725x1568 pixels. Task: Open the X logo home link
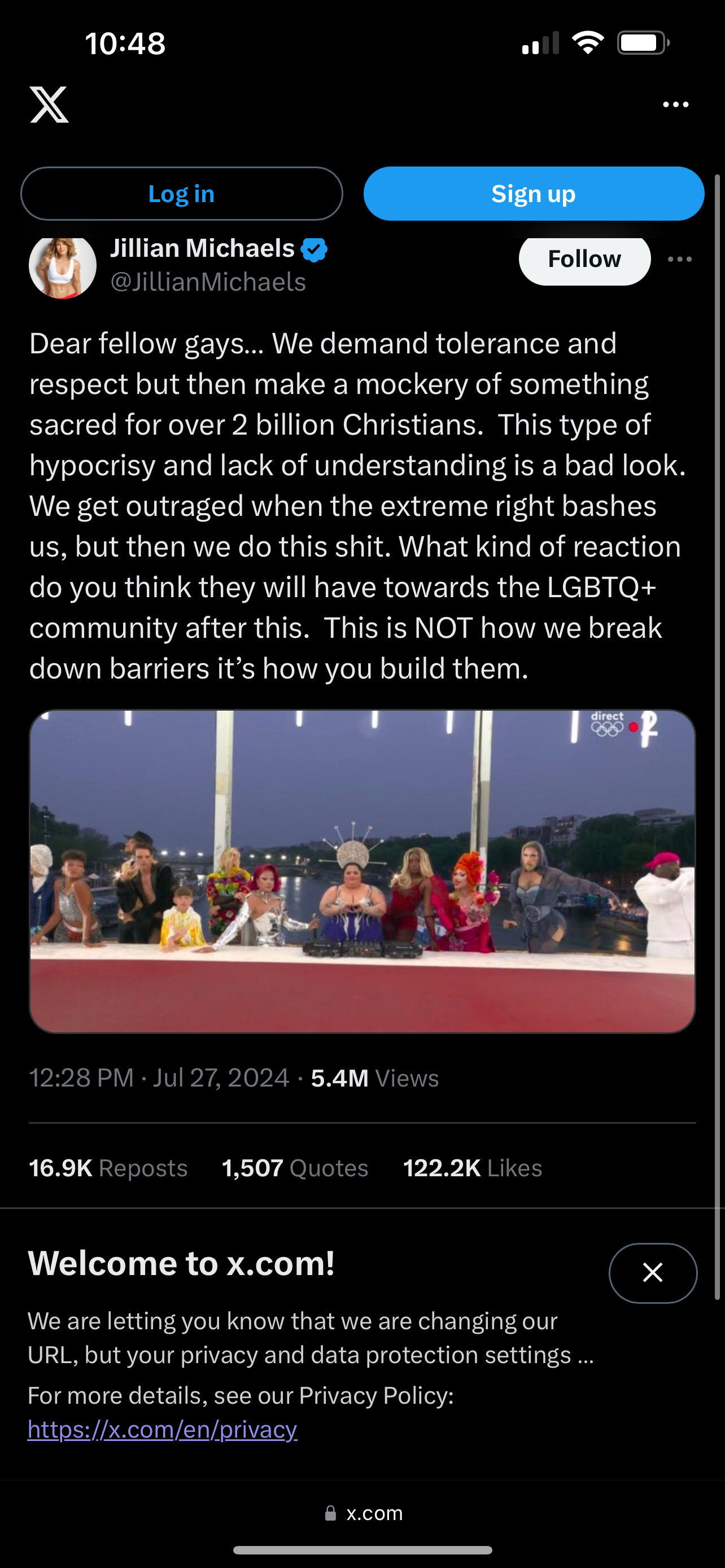point(49,104)
